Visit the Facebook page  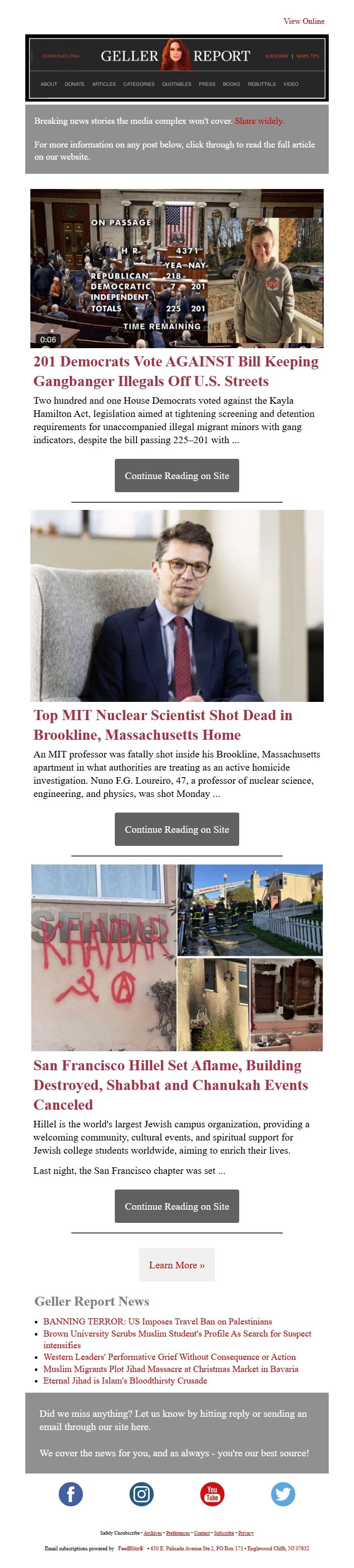pos(71,1493)
